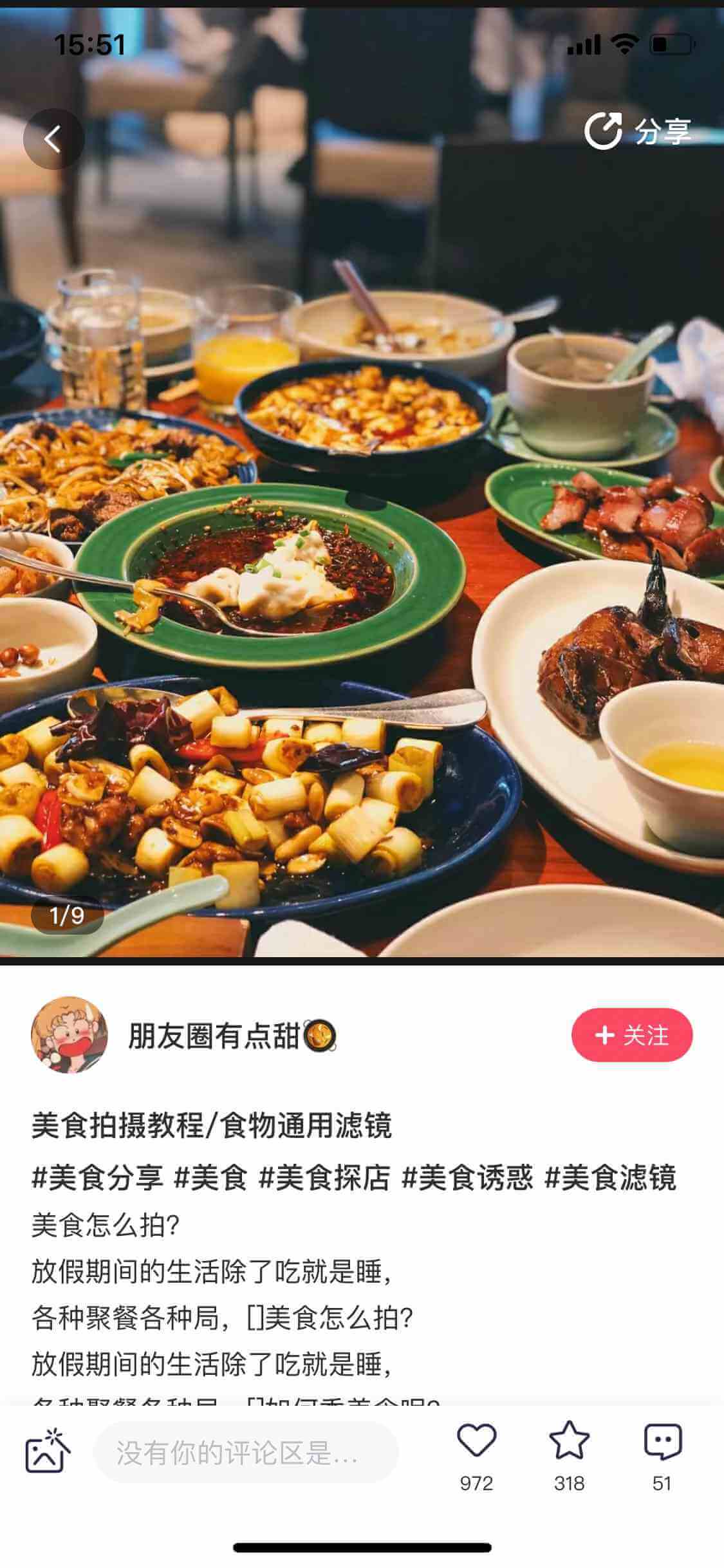Save the post with the star icon
Viewport: 724px width, 1568px height.
[569, 1442]
